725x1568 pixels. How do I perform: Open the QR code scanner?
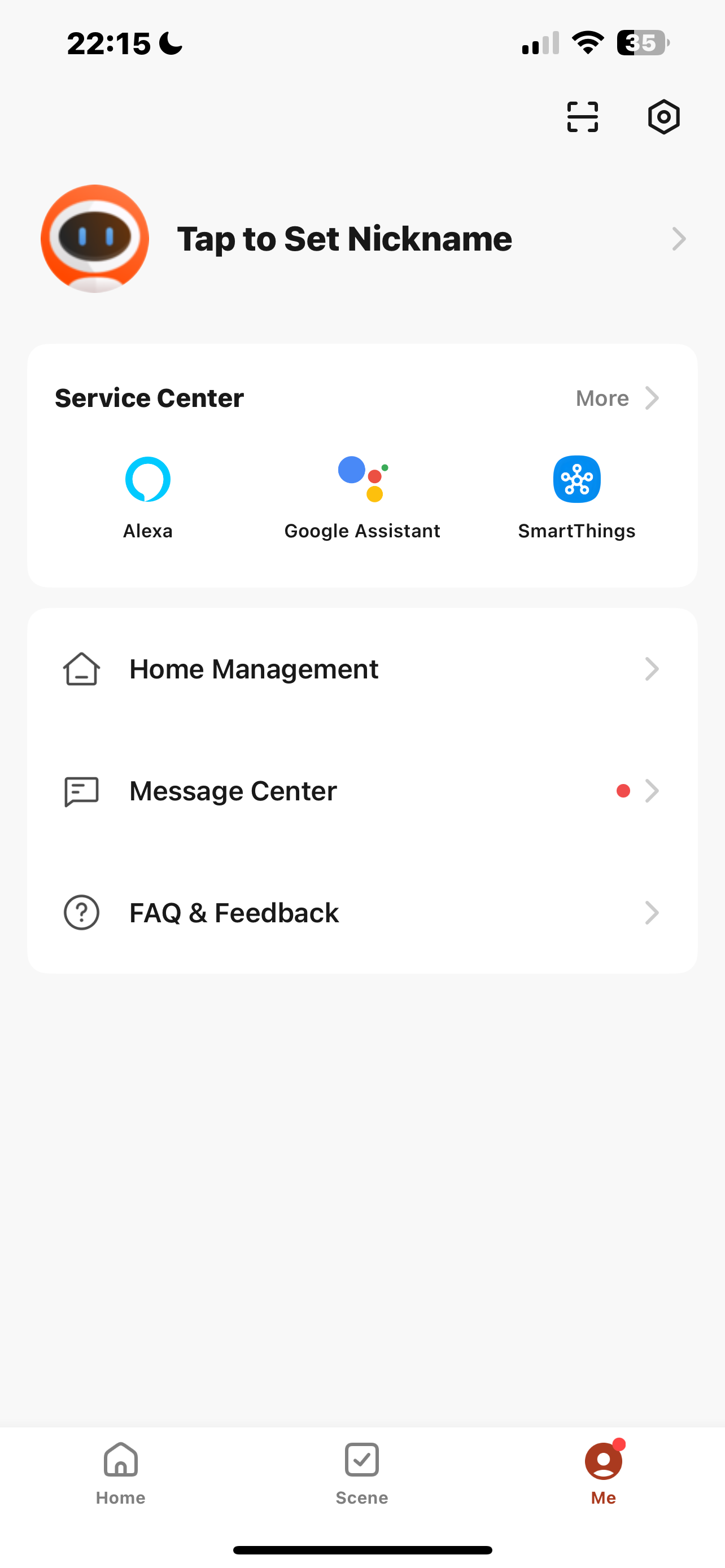pyautogui.click(x=582, y=117)
